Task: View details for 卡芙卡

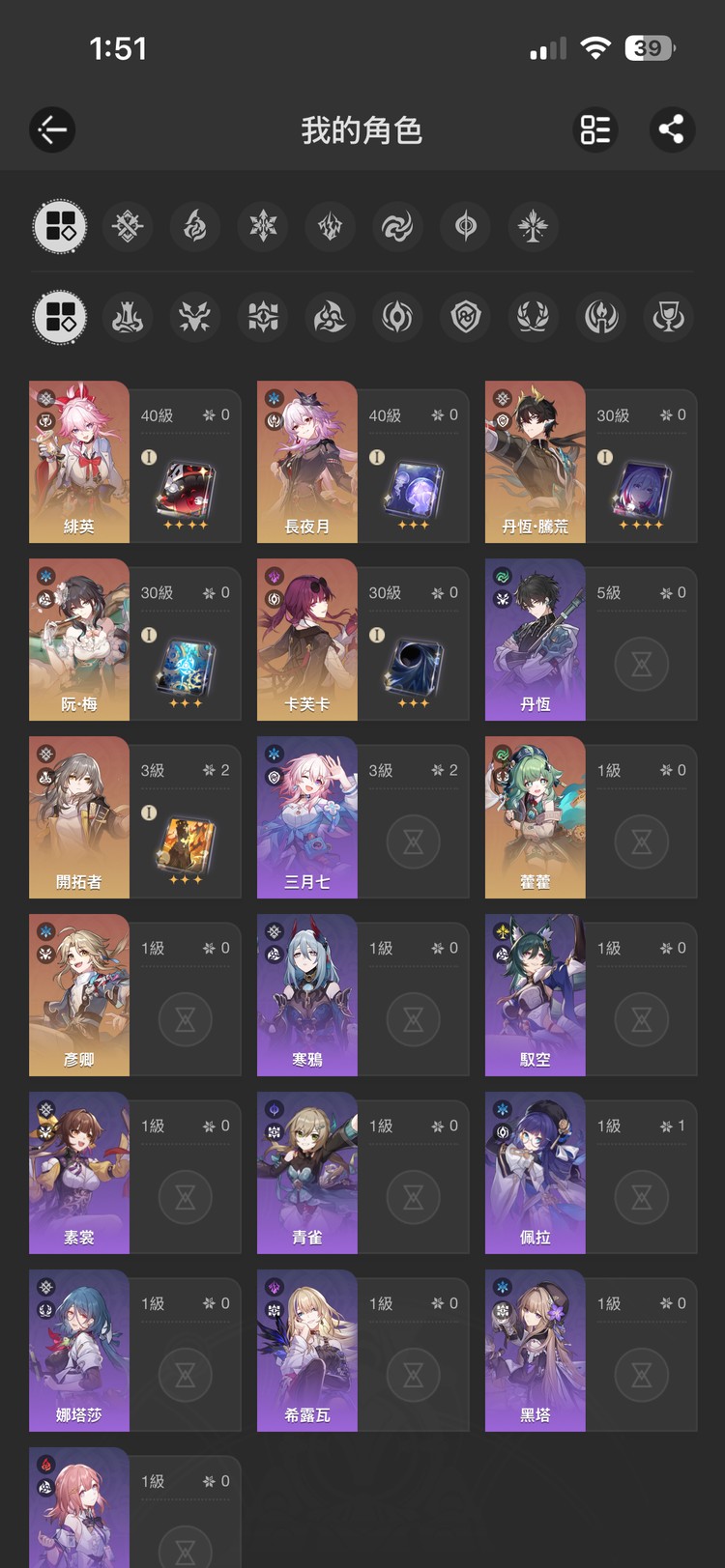Action: 362,640
